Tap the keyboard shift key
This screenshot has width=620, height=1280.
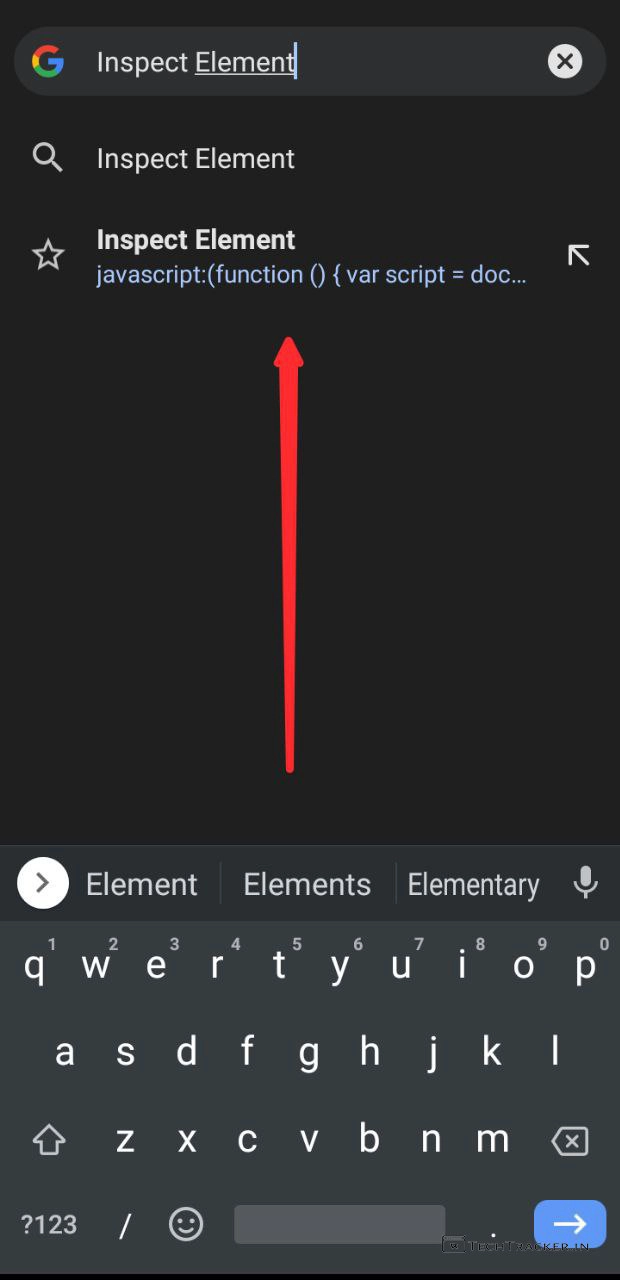(x=49, y=1141)
